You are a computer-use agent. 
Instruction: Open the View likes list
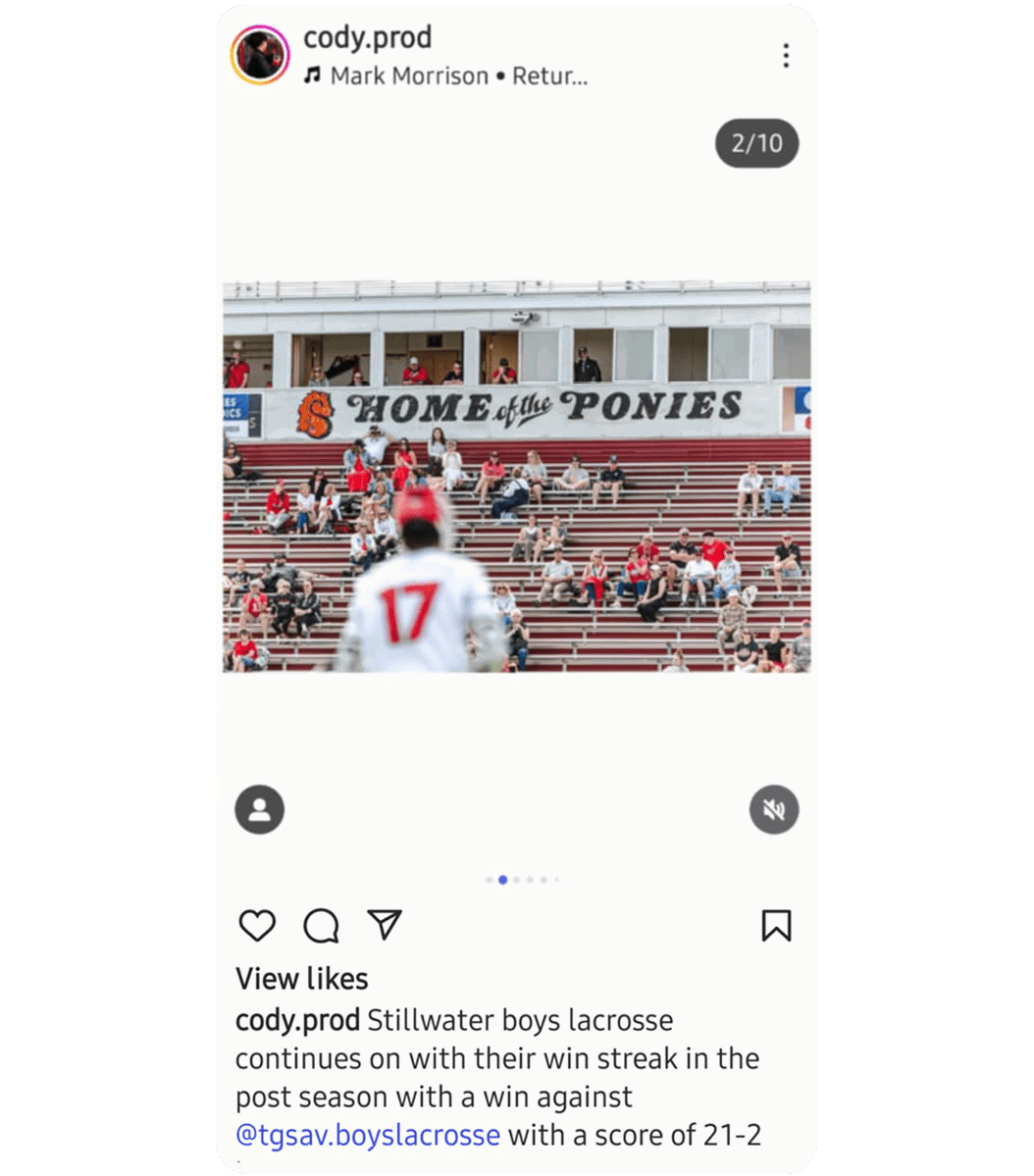click(x=302, y=978)
